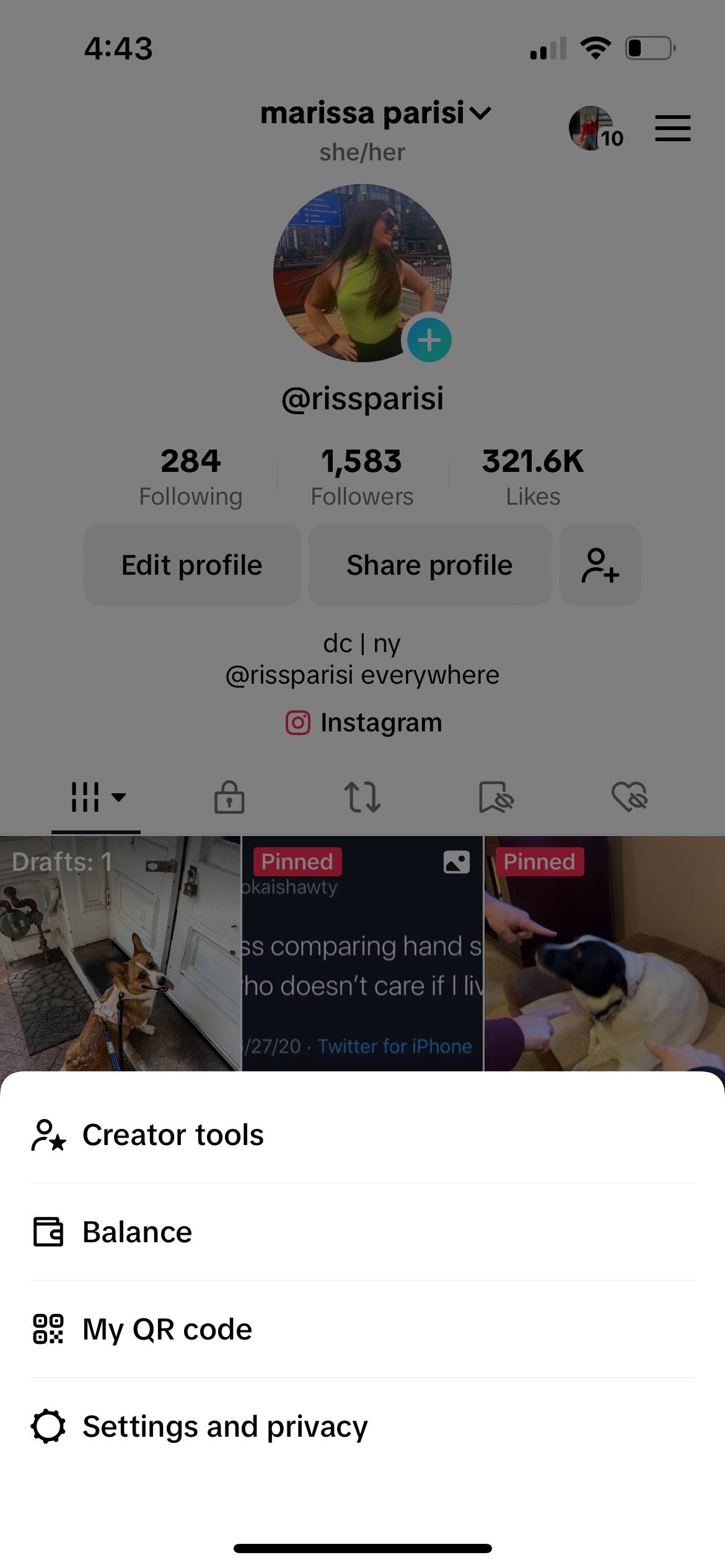725x1568 pixels.
Task: Tap the plus badge on profile photo
Action: (429, 340)
